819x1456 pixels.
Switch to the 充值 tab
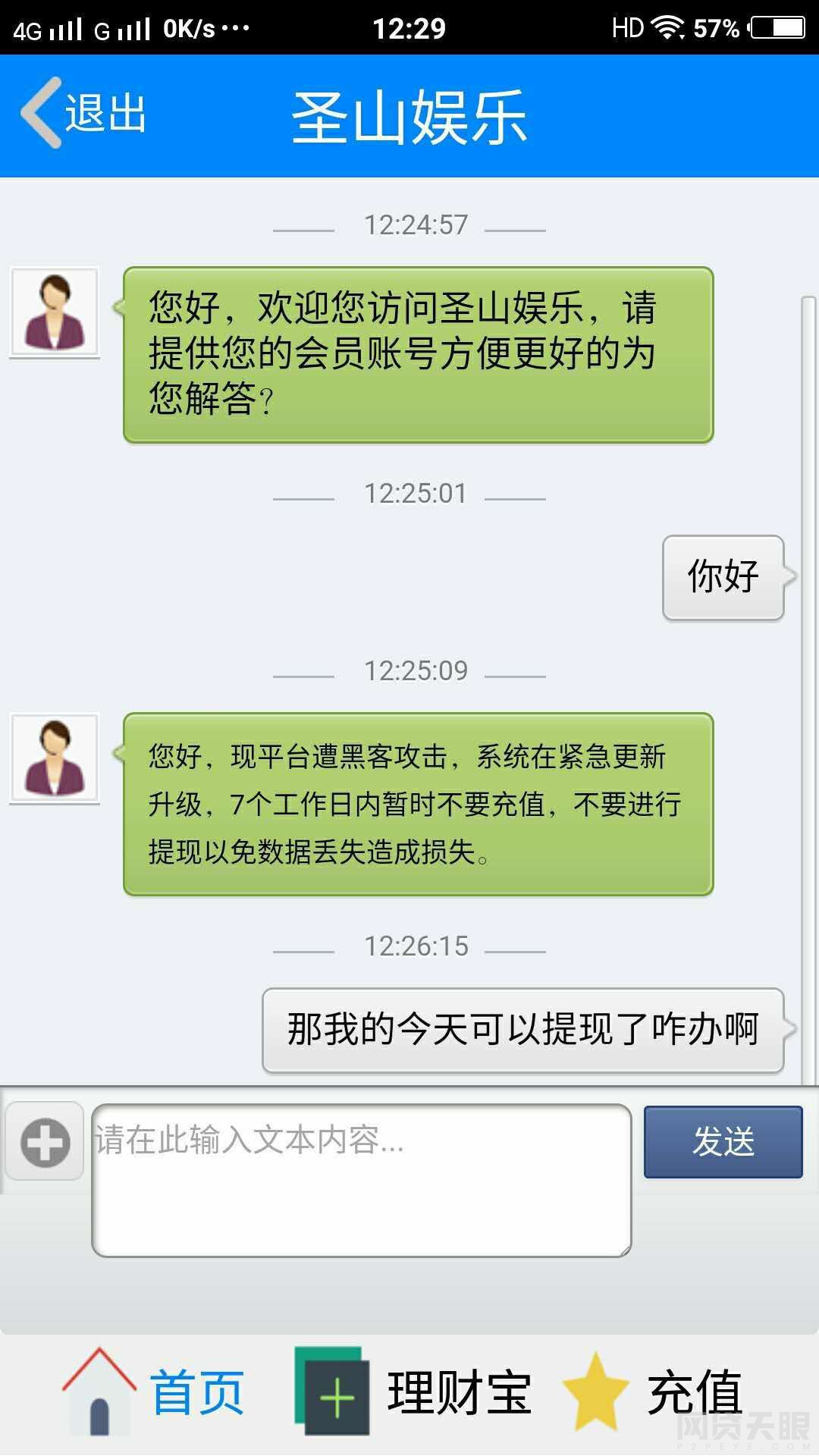click(654, 1392)
